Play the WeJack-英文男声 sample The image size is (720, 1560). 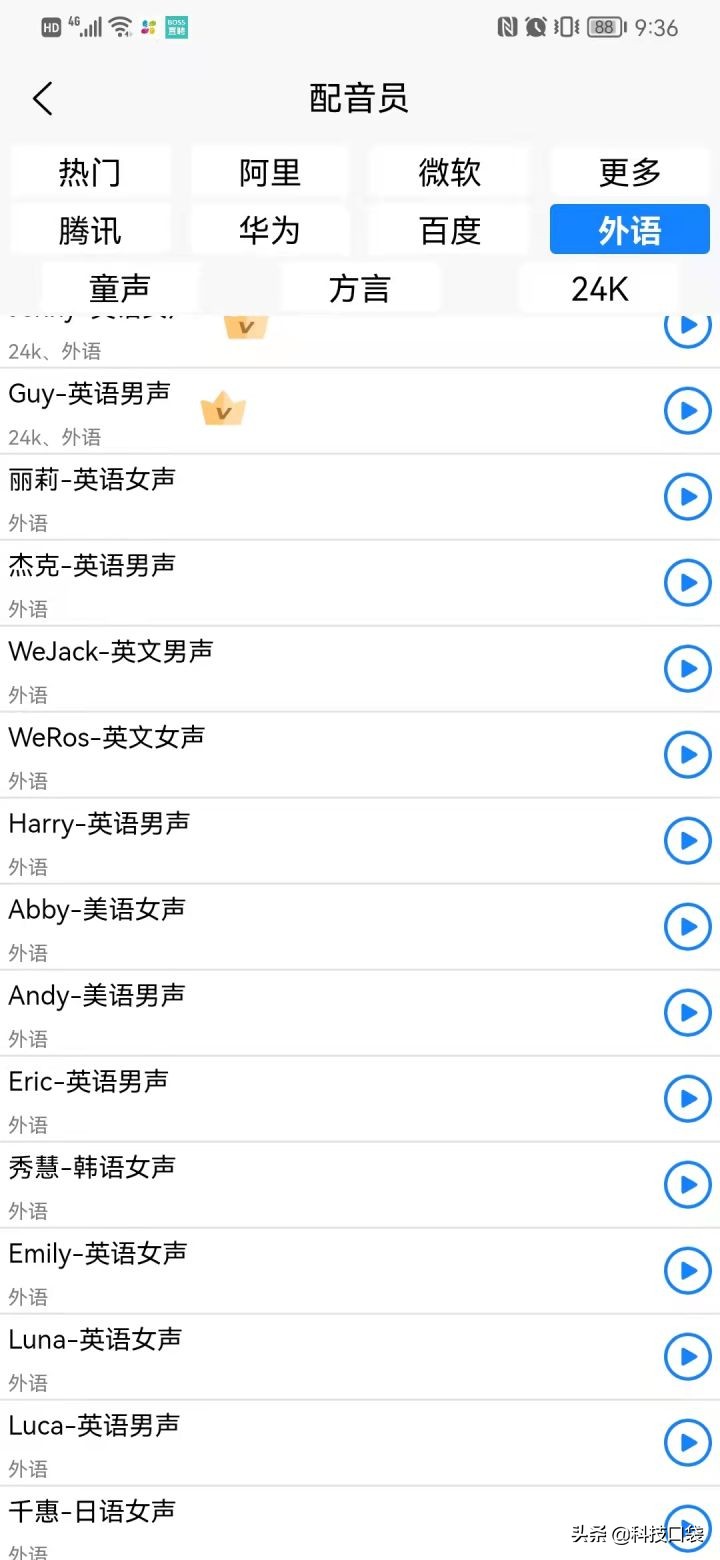[x=687, y=668]
